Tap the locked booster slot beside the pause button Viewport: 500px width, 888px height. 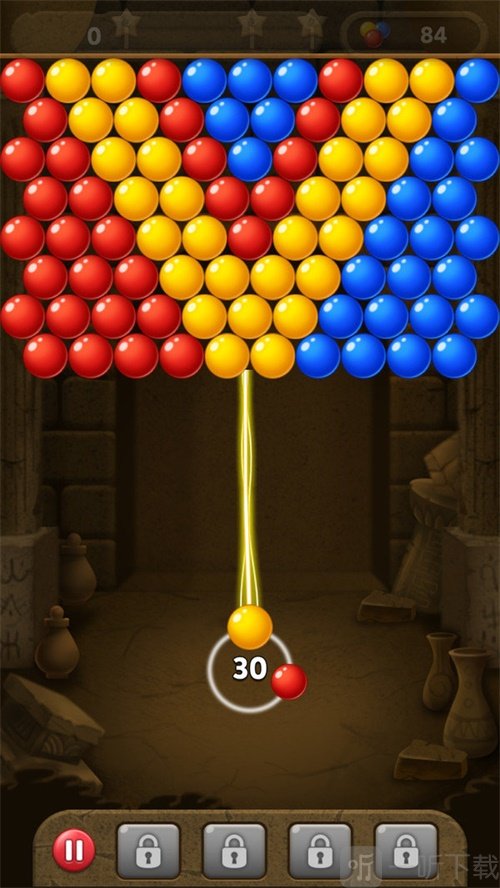[x=148, y=851]
